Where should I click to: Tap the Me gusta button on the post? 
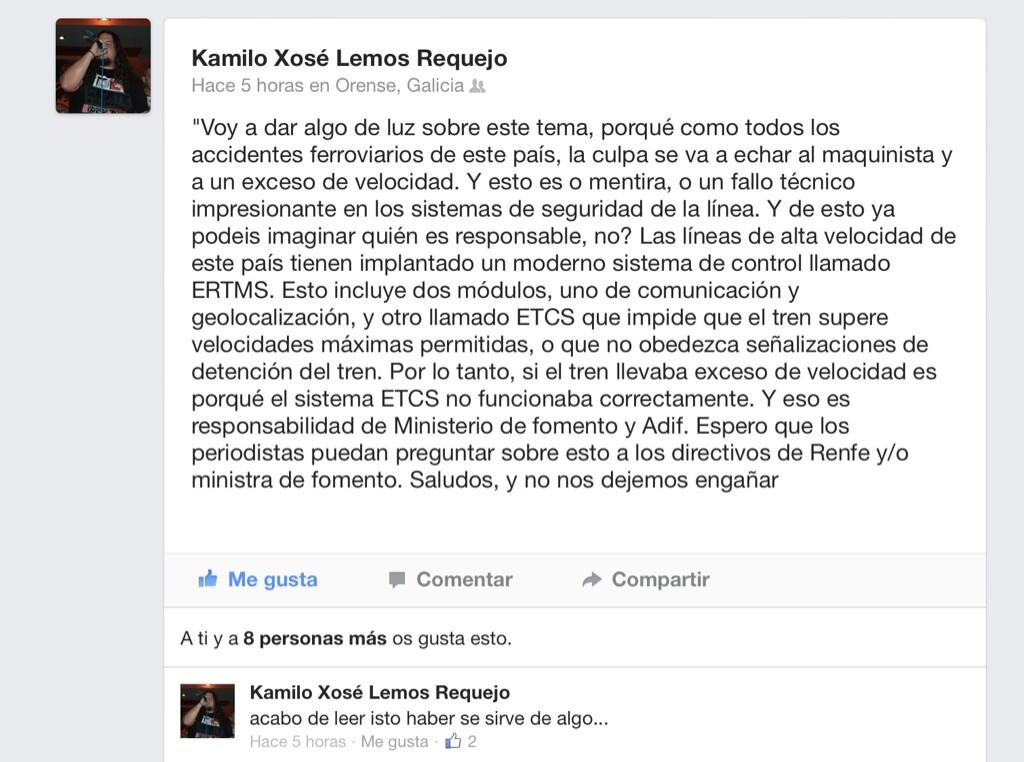click(258, 579)
